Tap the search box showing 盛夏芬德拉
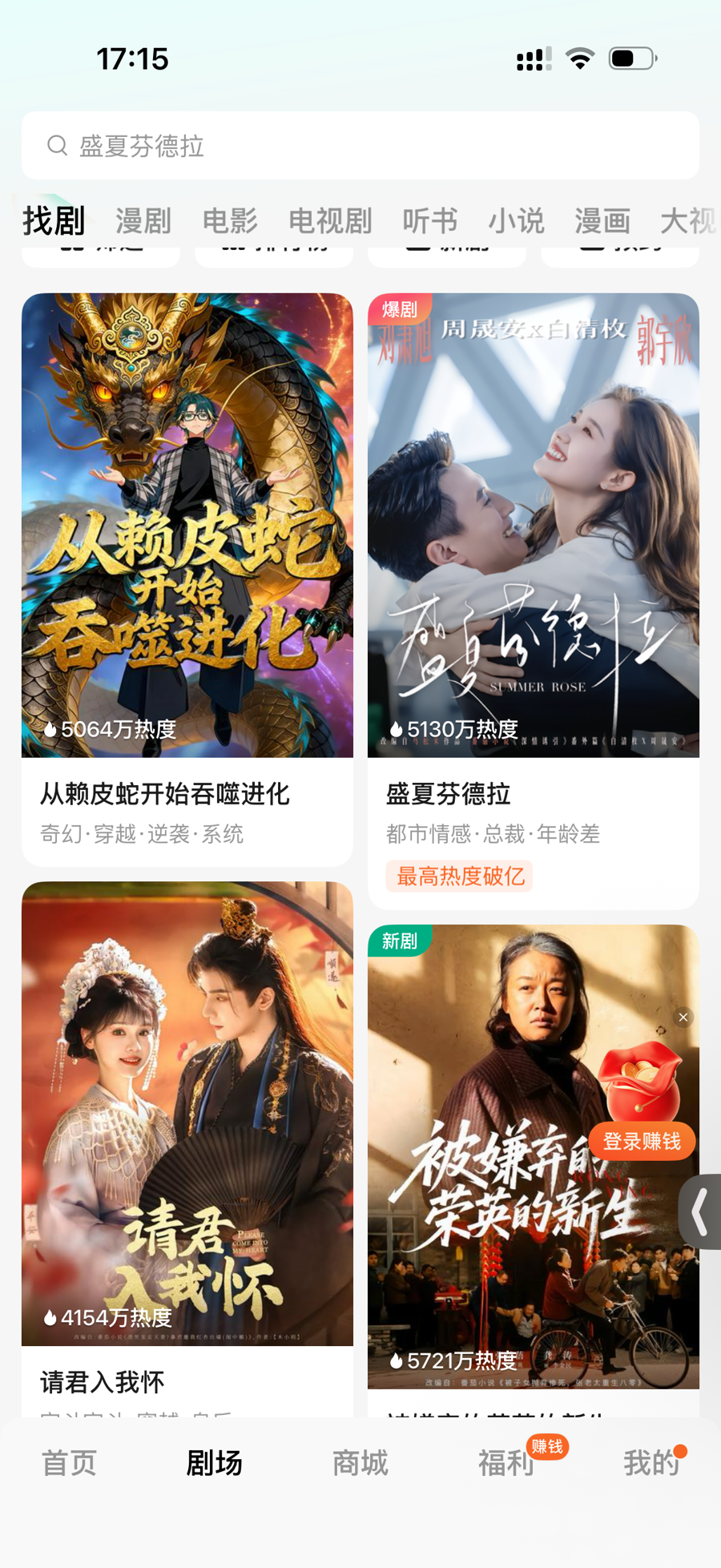 [360, 145]
